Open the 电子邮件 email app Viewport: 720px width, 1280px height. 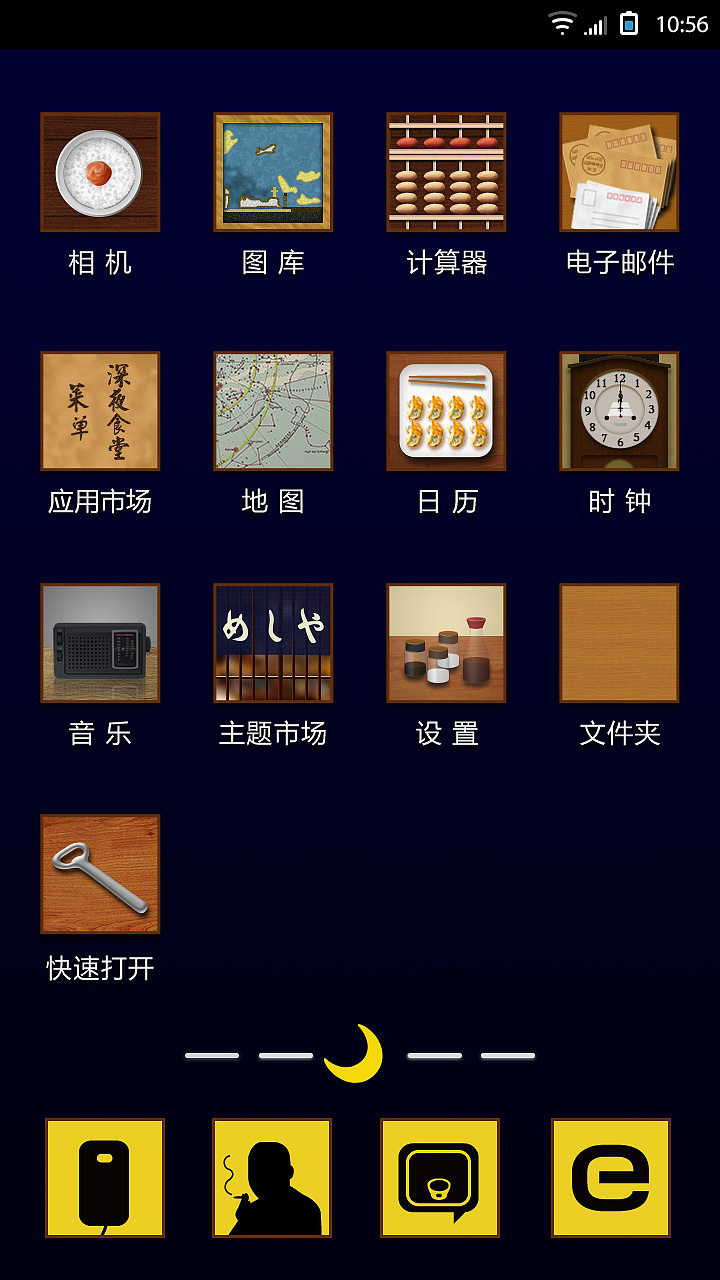tap(619, 171)
